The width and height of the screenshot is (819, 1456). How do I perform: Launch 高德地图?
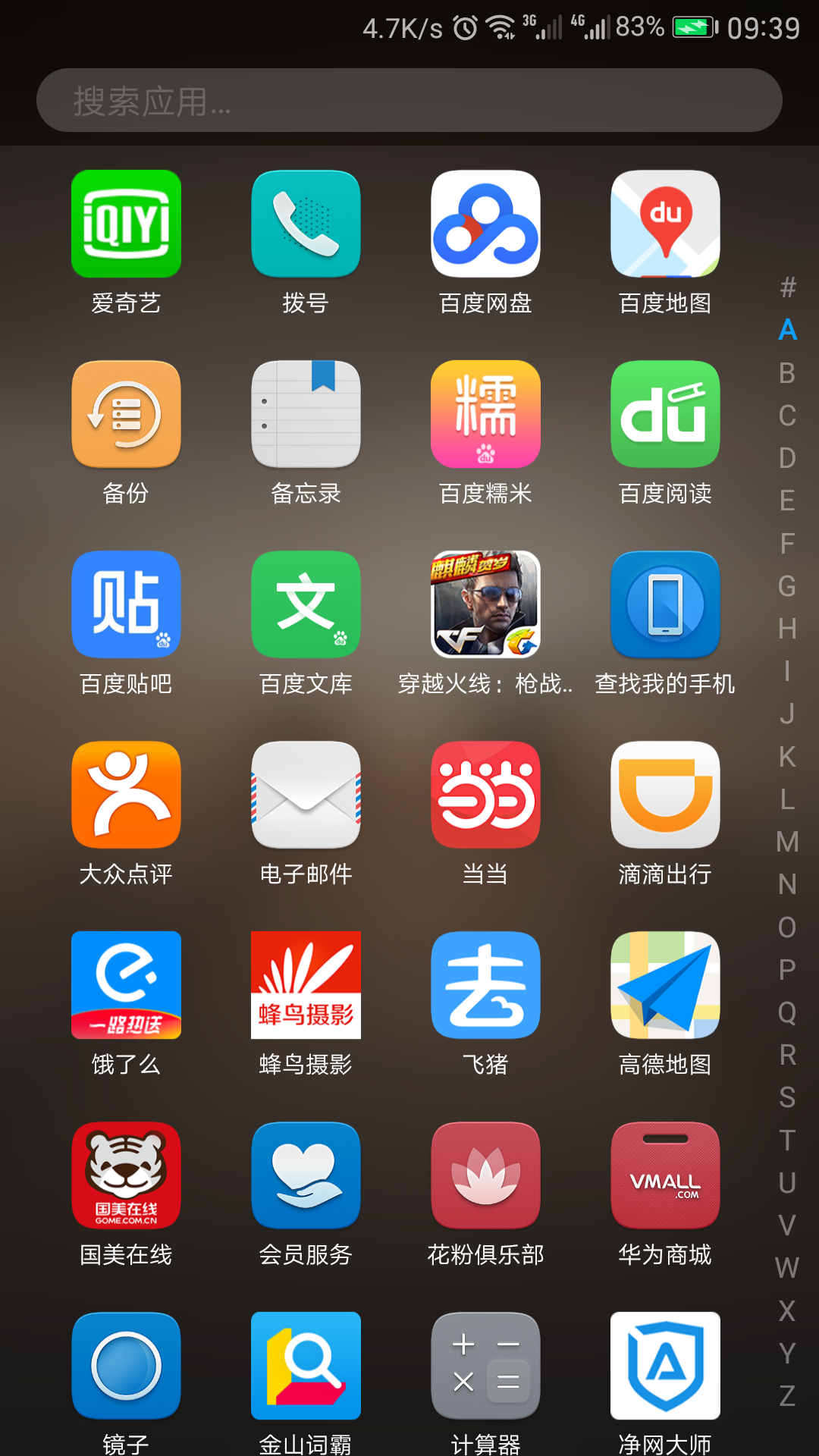[x=665, y=986]
